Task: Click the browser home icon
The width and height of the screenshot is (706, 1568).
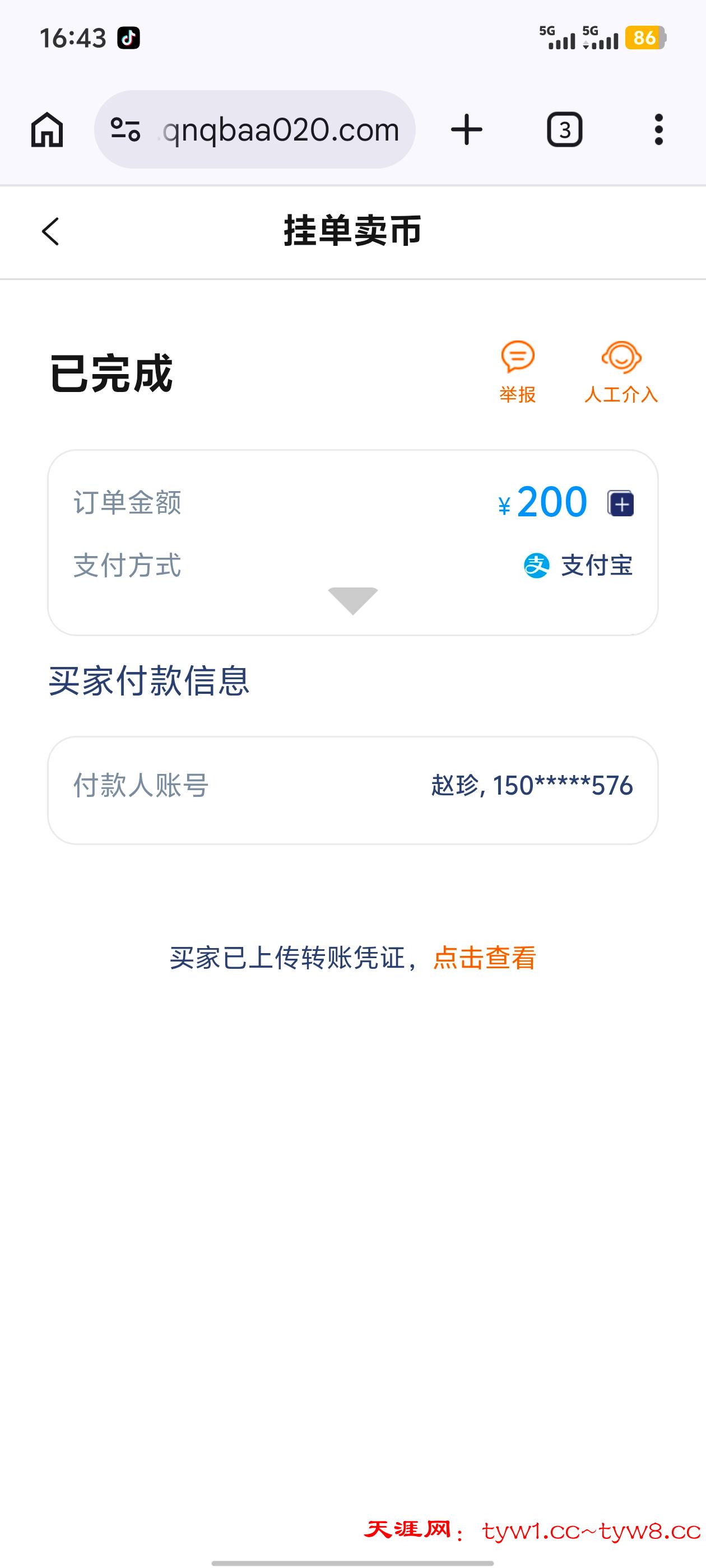Action: pyautogui.click(x=48, y=128)
